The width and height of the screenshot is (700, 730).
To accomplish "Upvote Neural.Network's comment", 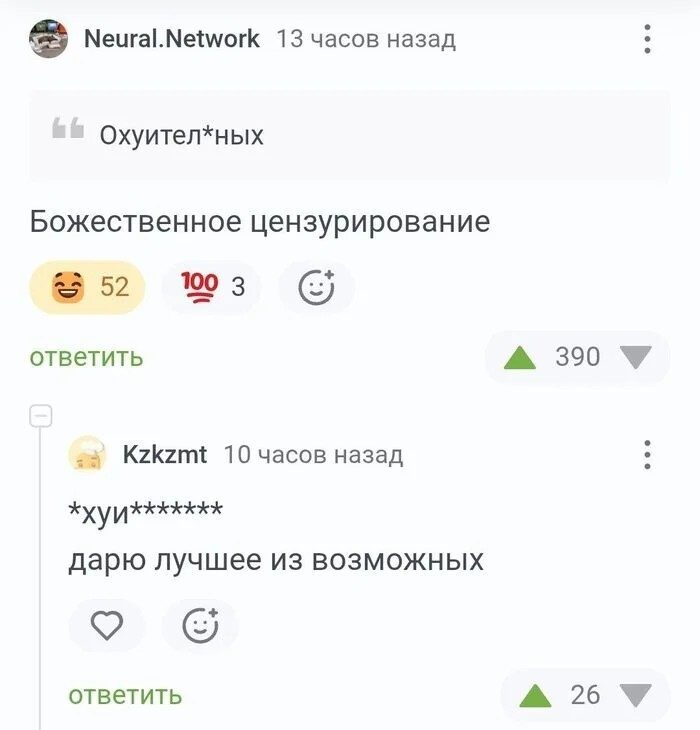I will tap(520, 357).
